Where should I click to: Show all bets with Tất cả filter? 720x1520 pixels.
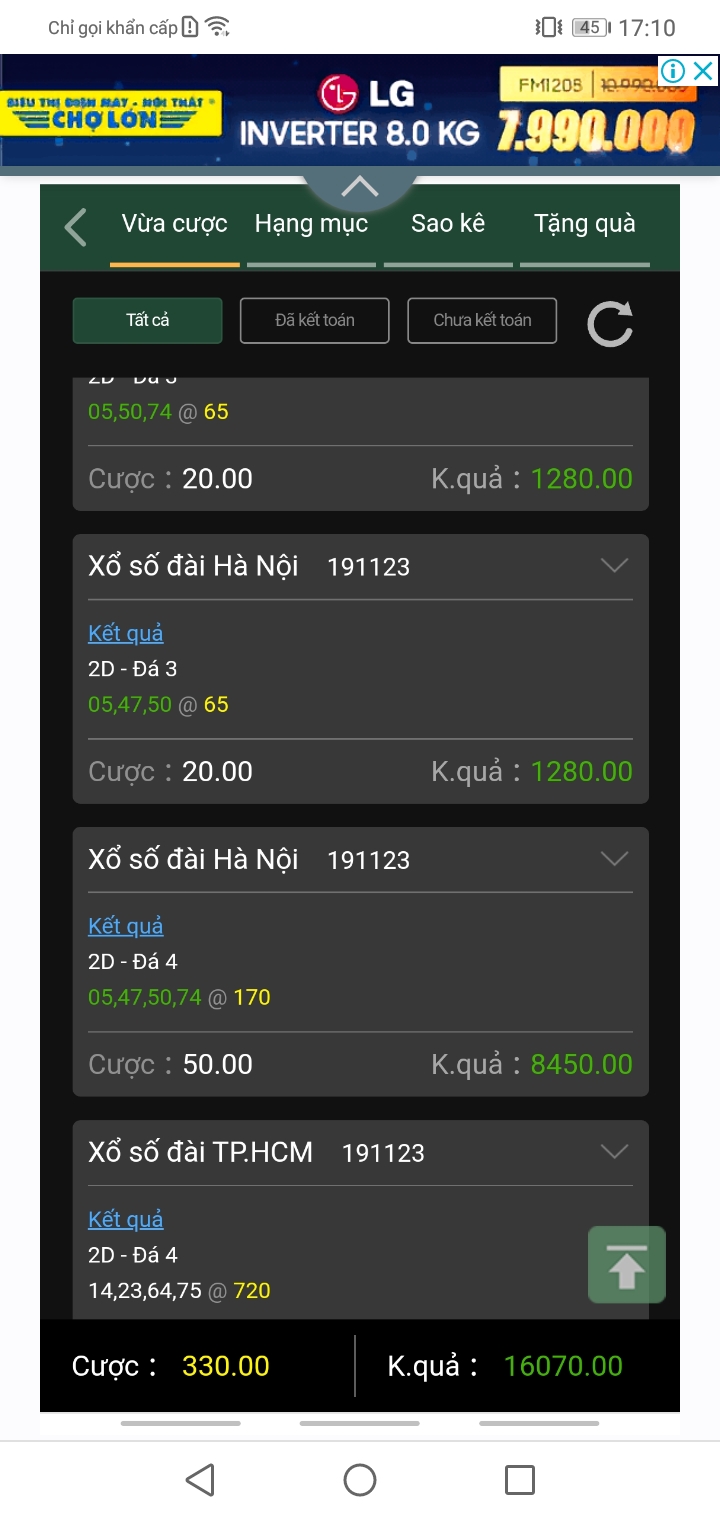click(148, 321)
